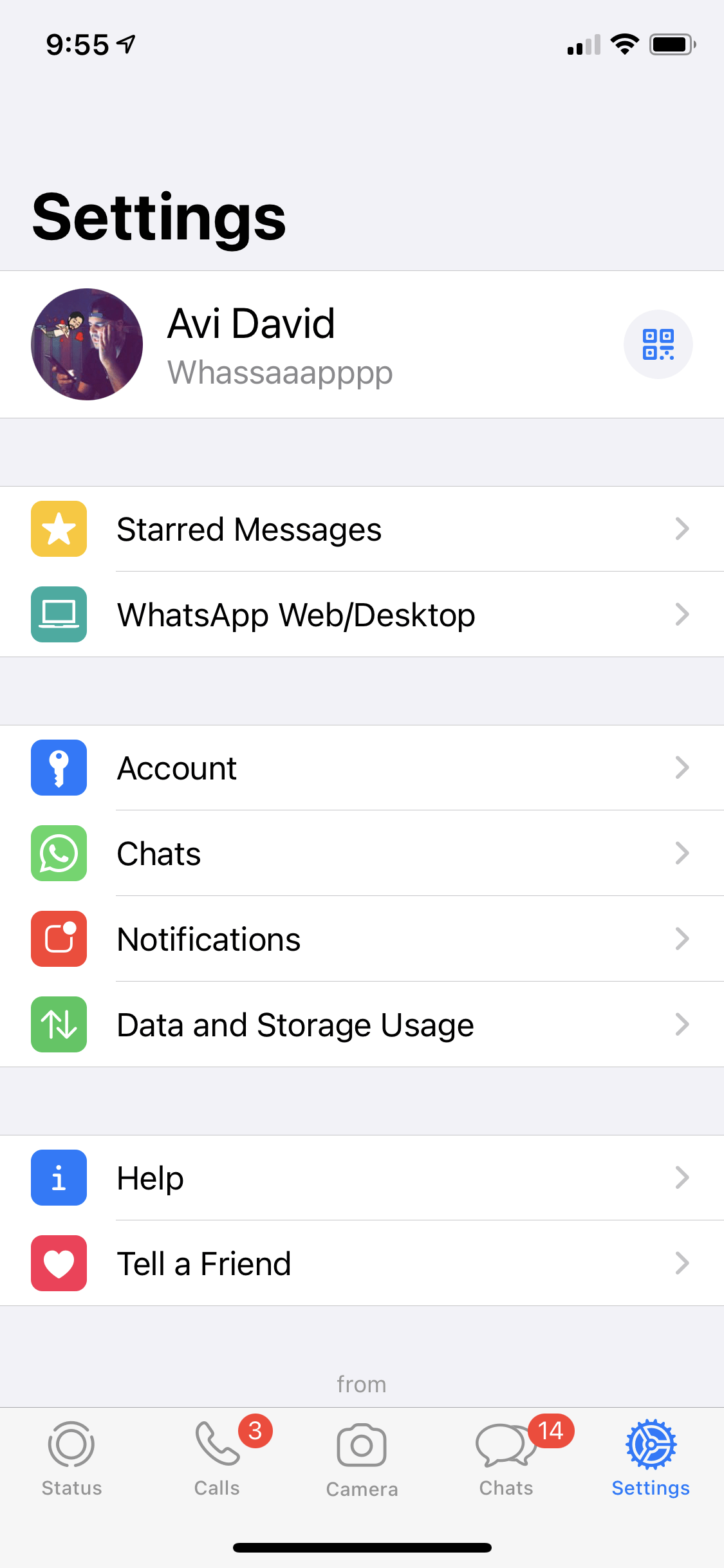
Task: Switch to the Chats tab
Action: pyautogui.click(x=506, y=1459)
